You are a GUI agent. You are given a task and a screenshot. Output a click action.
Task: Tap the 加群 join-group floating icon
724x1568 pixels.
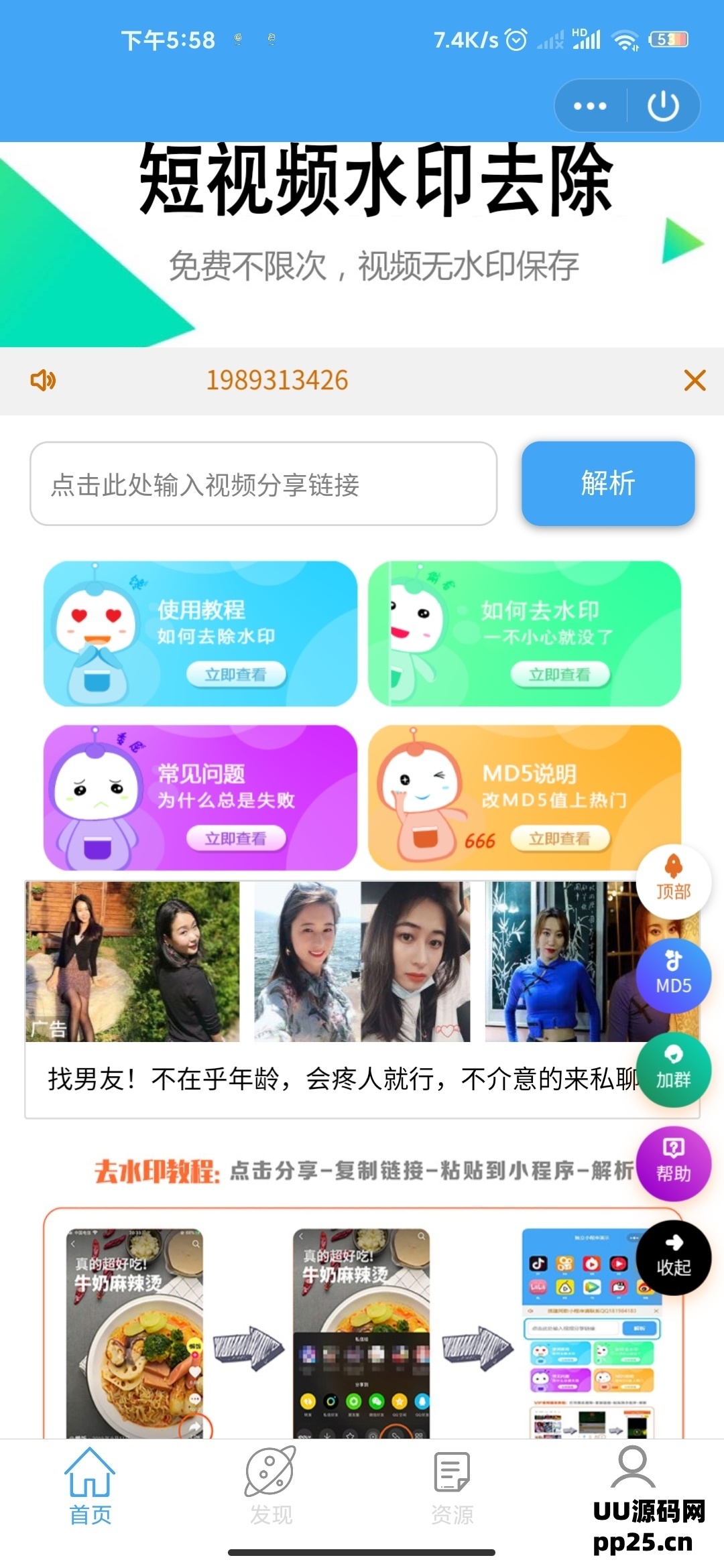(x=673, y=1071)
